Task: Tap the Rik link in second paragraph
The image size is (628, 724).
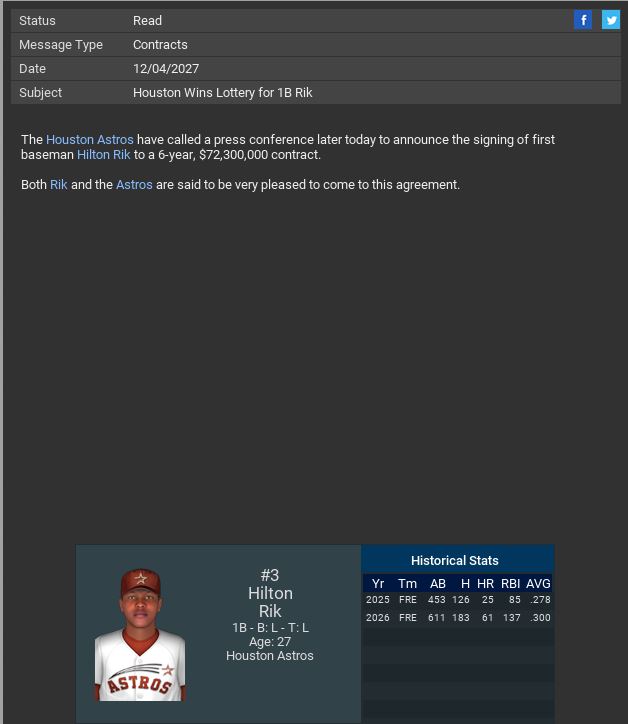Action: click(59, 185)
